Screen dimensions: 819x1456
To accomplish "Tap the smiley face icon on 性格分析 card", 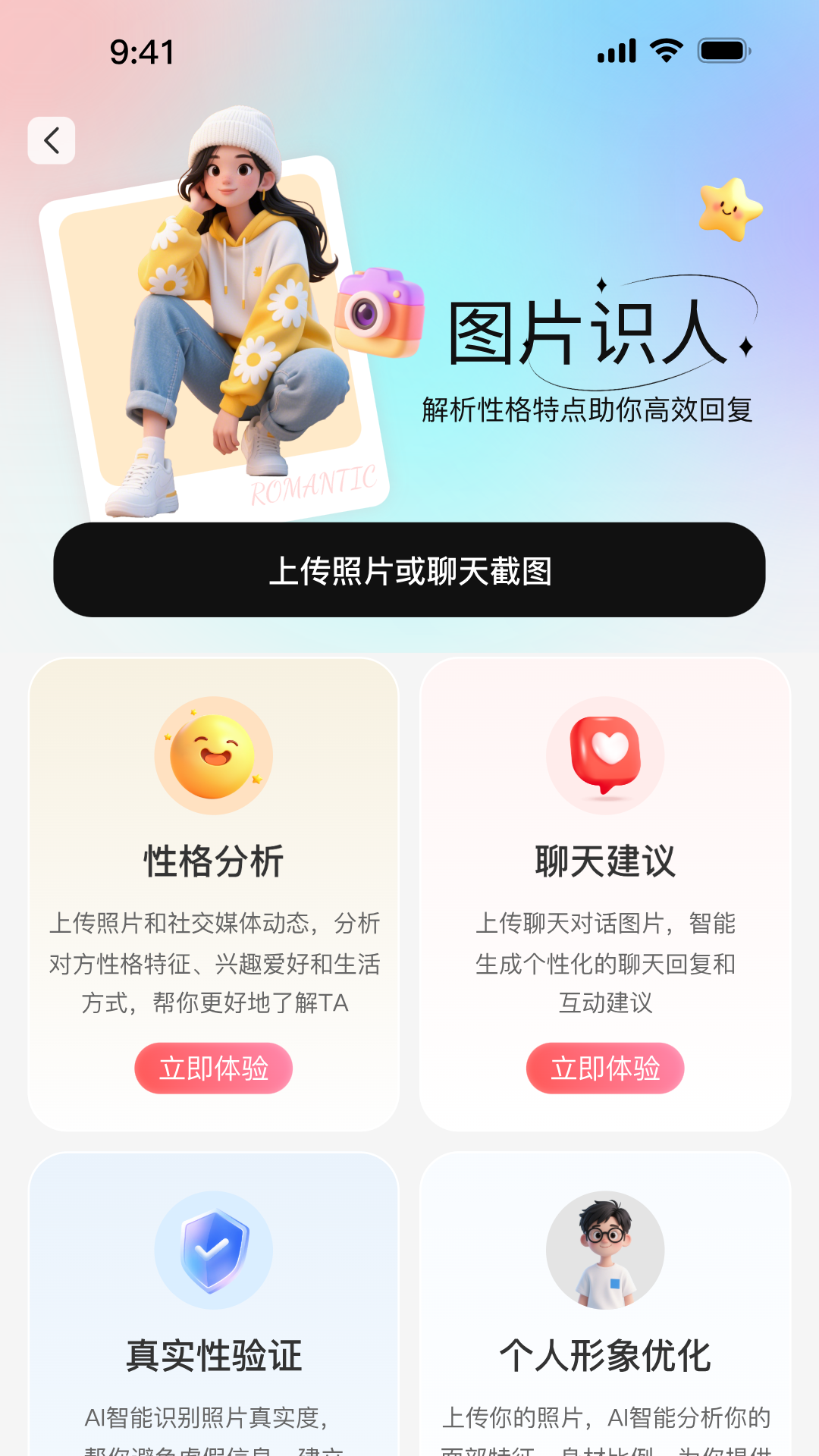I will 213,756.
